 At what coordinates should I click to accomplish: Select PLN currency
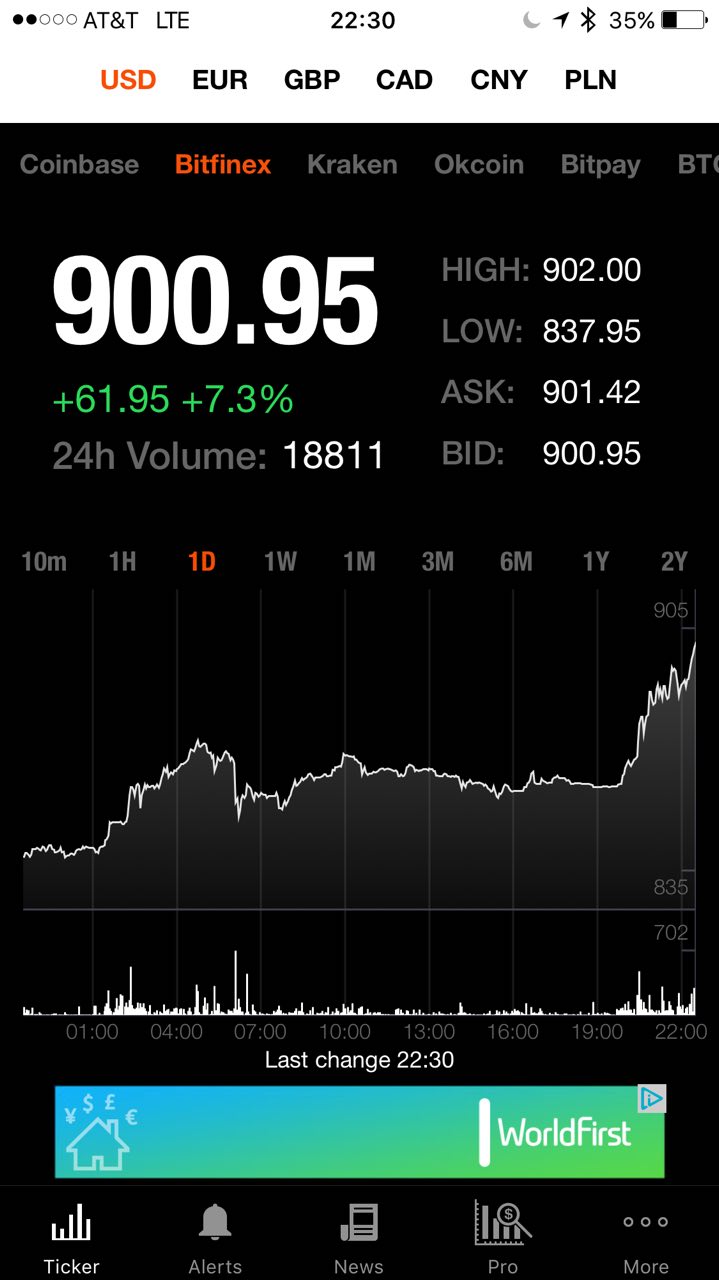coord(590,80)
